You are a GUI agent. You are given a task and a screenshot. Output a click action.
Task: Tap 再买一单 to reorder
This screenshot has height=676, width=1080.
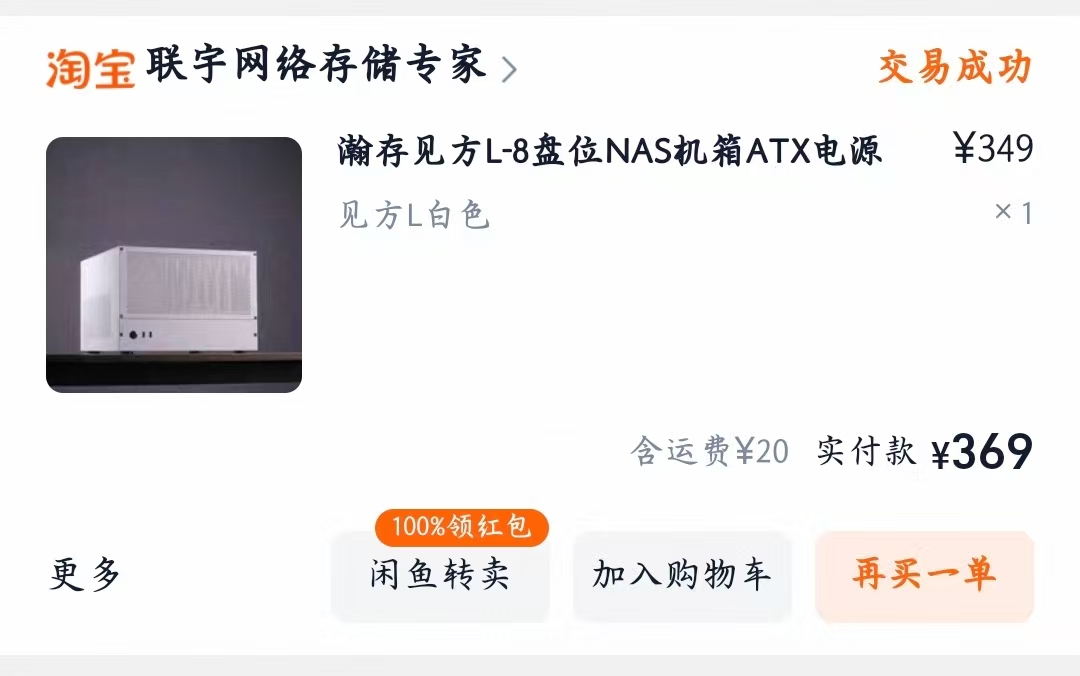click(924, 575)
